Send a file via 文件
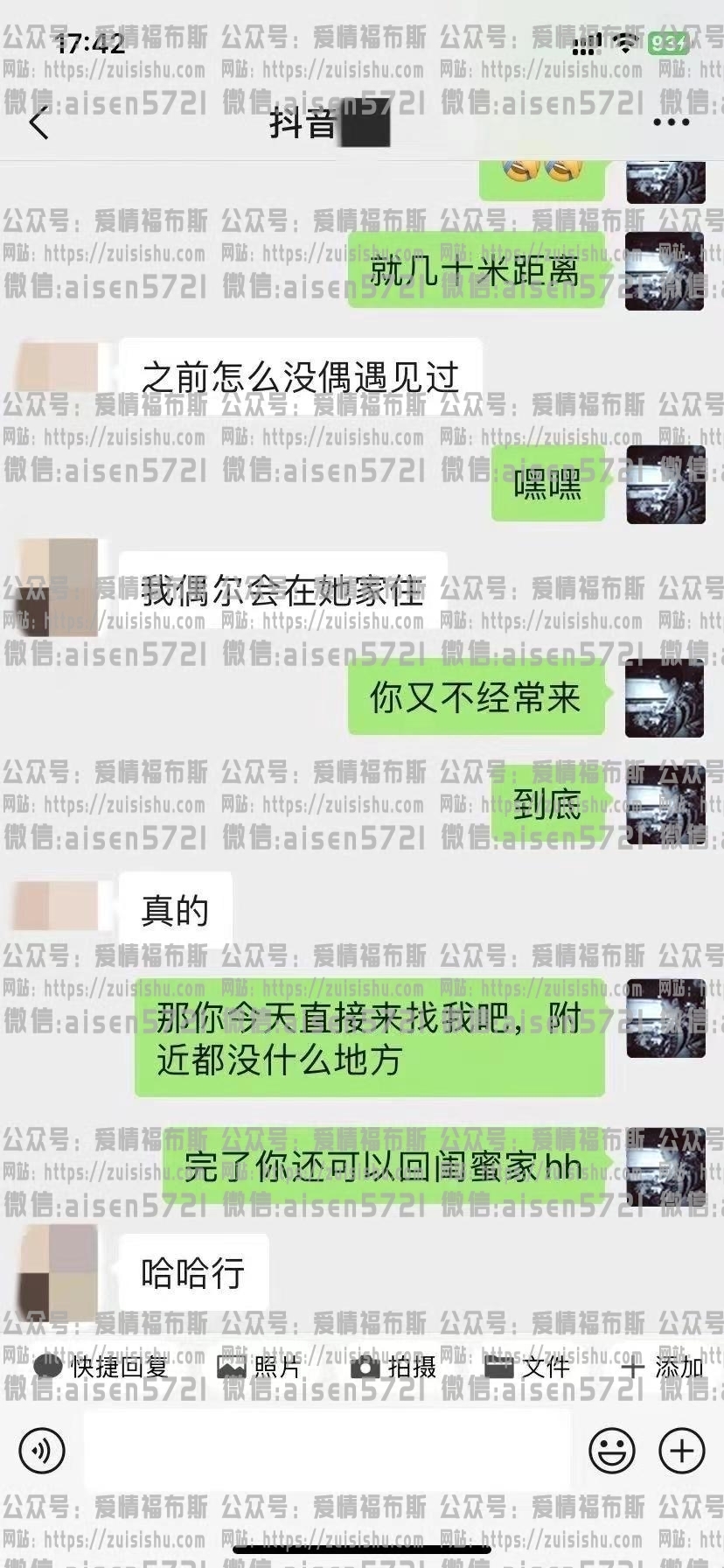This screenshot has height=1568, width=724. pos(527,1367)
